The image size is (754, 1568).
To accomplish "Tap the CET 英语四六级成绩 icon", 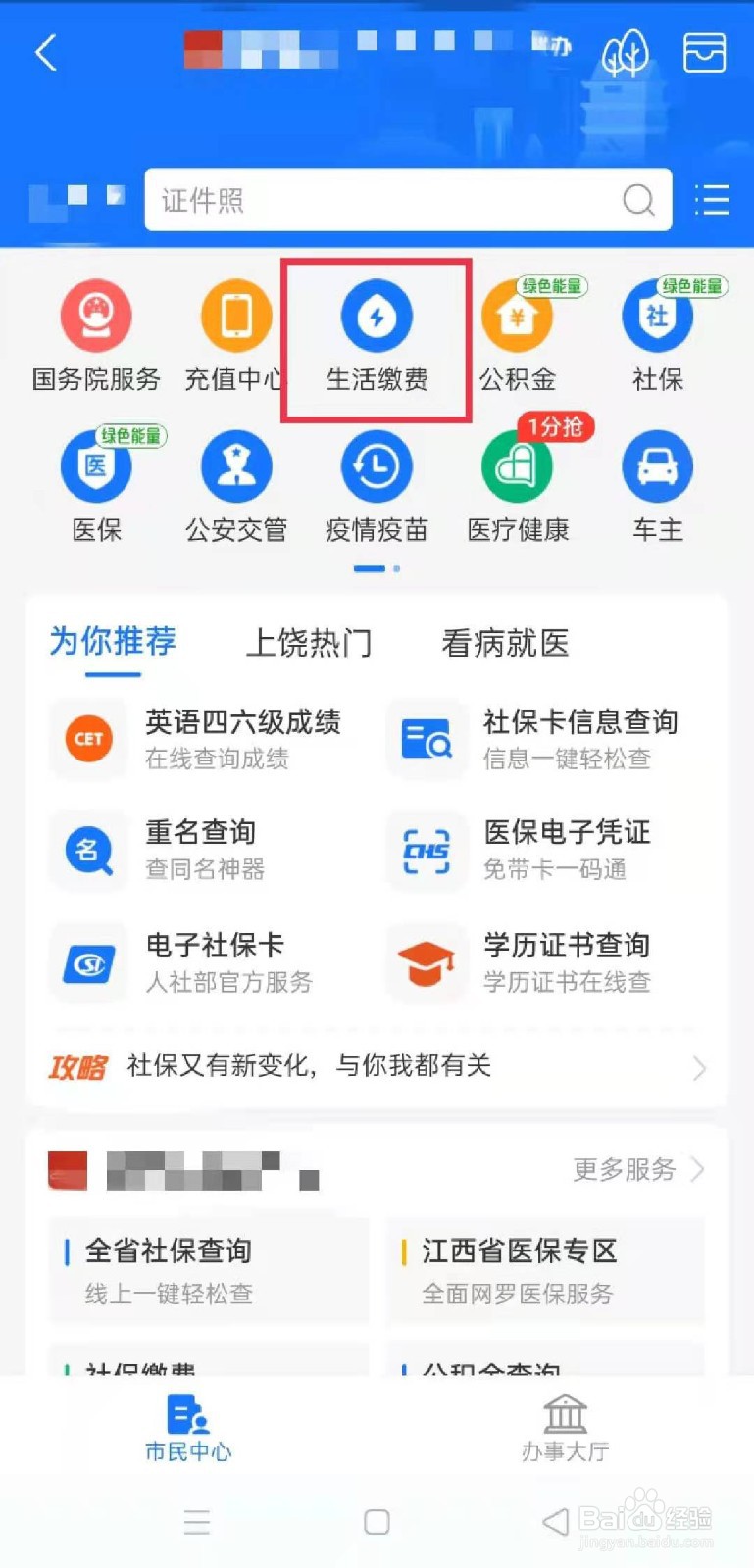I will [x=87, y=739].
